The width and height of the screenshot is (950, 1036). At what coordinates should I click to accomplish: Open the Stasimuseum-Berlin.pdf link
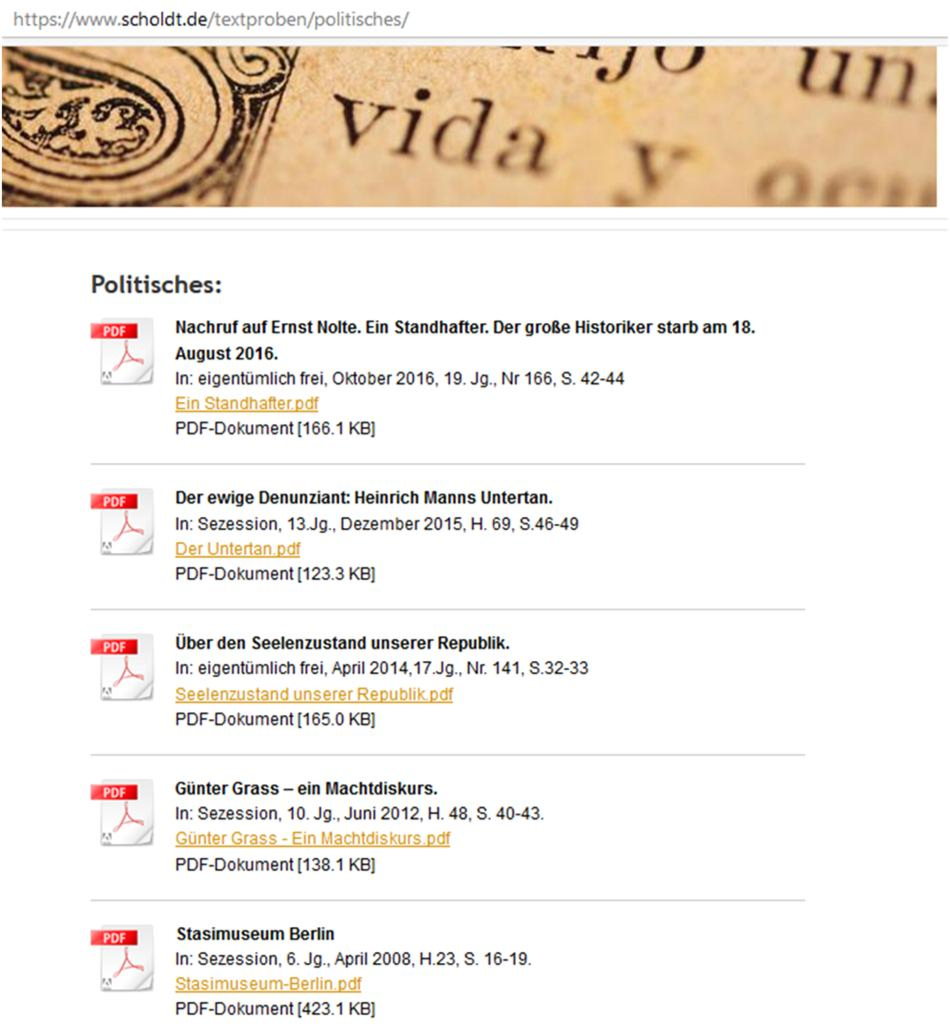[268, 984]
